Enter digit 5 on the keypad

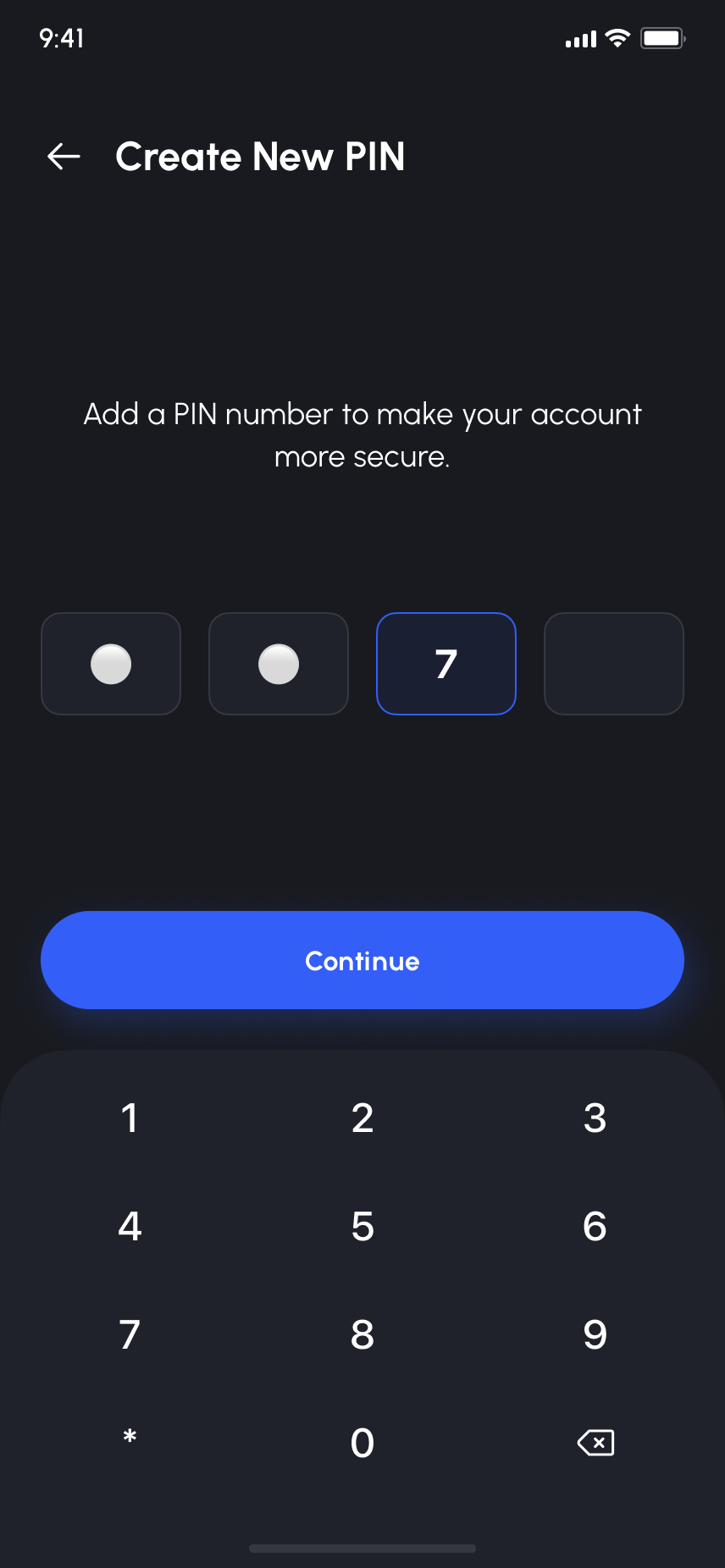(362, 1226)
